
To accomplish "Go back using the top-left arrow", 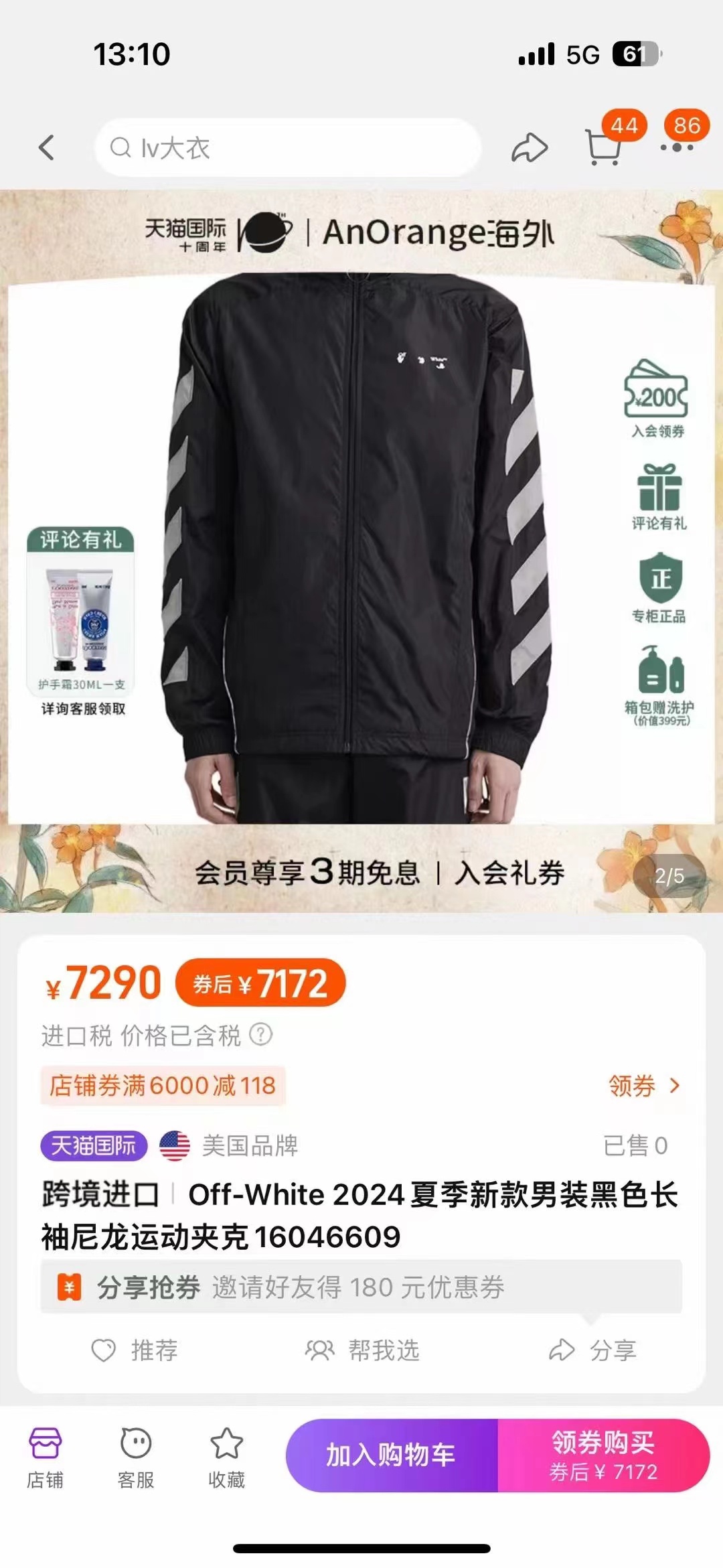I will click(46, 147).
